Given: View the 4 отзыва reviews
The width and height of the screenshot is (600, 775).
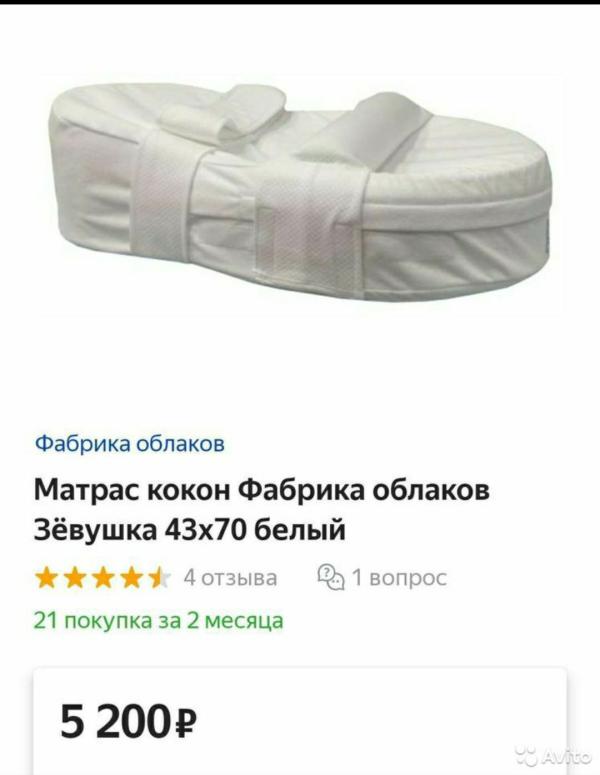Looking at the screenshot, I should [230, 577].
